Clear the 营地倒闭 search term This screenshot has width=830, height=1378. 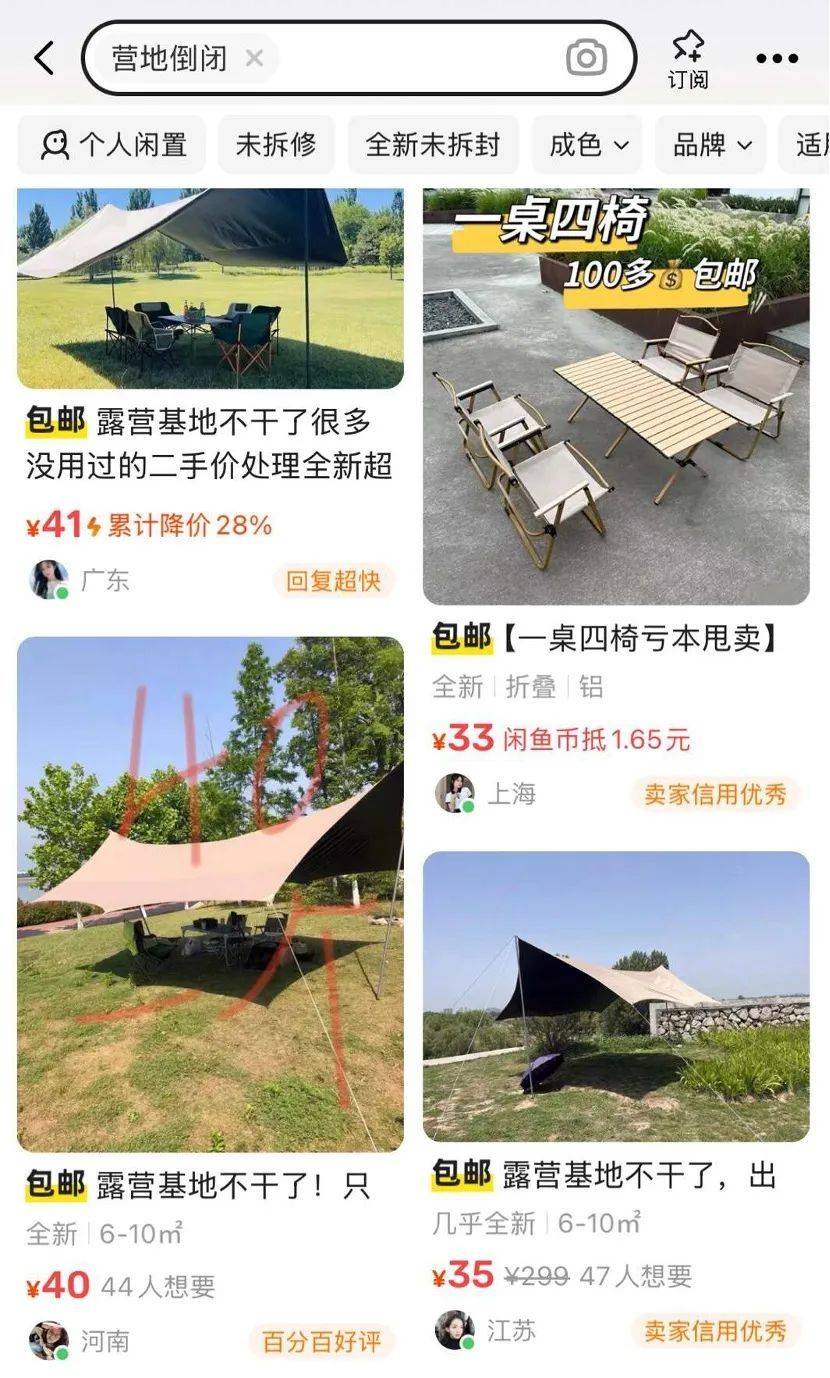[x=254, y=58]
